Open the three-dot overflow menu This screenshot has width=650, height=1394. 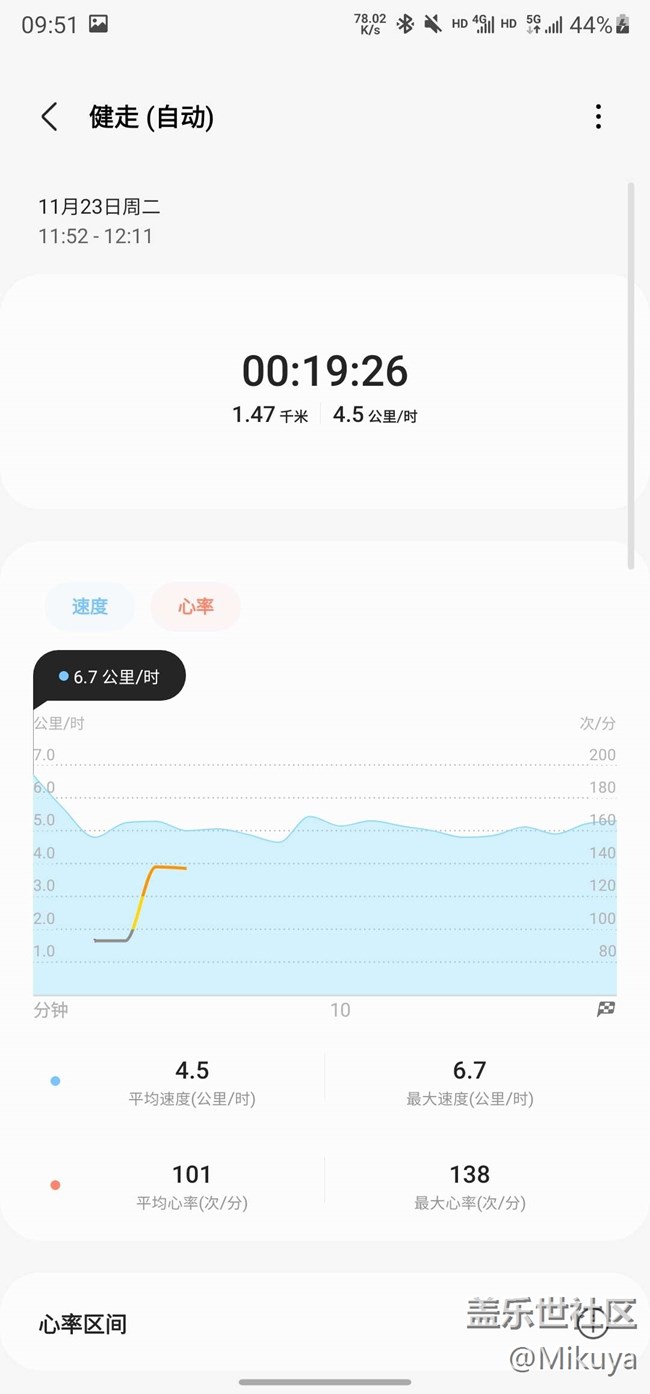(598, 117)
